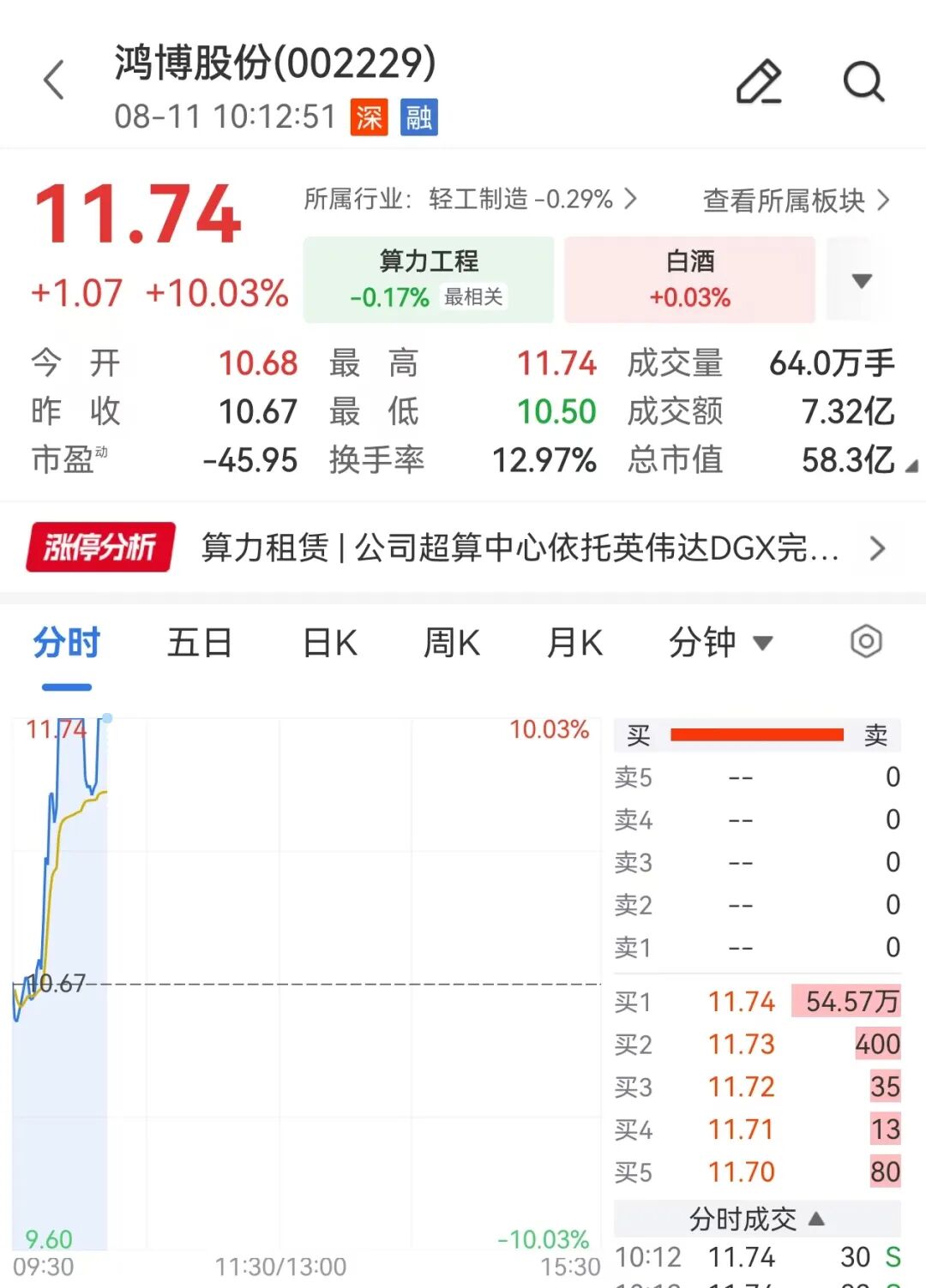Open the 分钟 interval dropdown

pos(721,643)
